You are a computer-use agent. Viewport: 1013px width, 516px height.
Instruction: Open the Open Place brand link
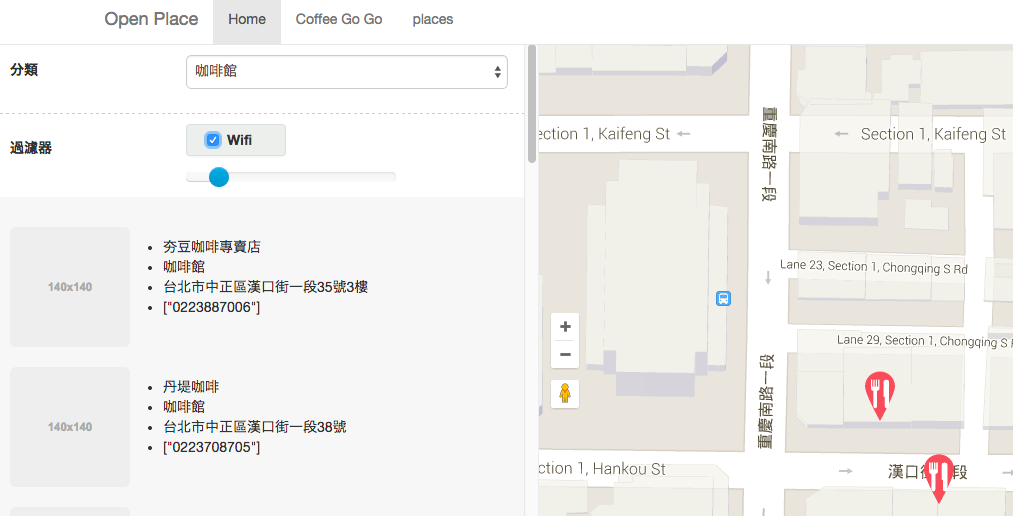click(x=151, y=19)
